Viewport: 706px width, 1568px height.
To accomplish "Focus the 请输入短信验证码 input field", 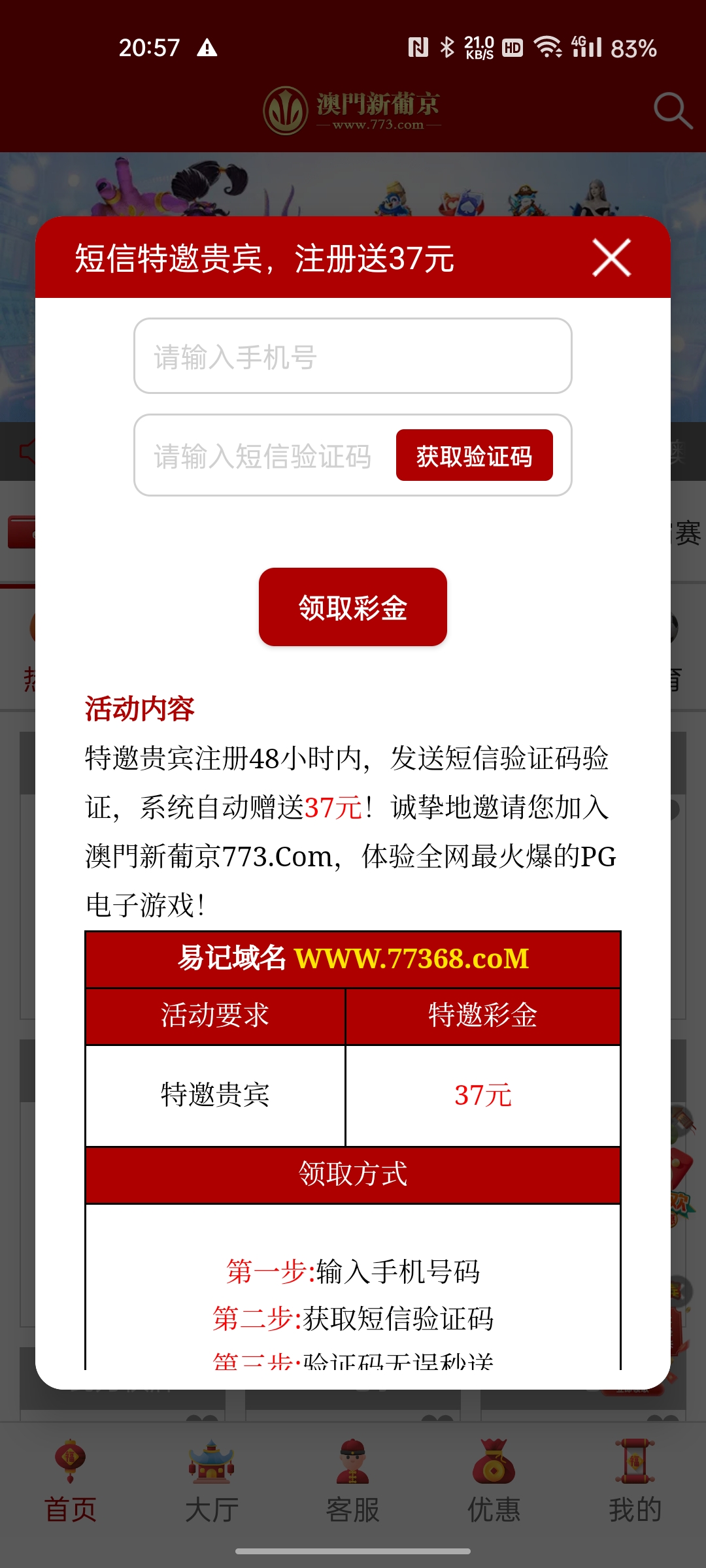I will coord(261,456).
